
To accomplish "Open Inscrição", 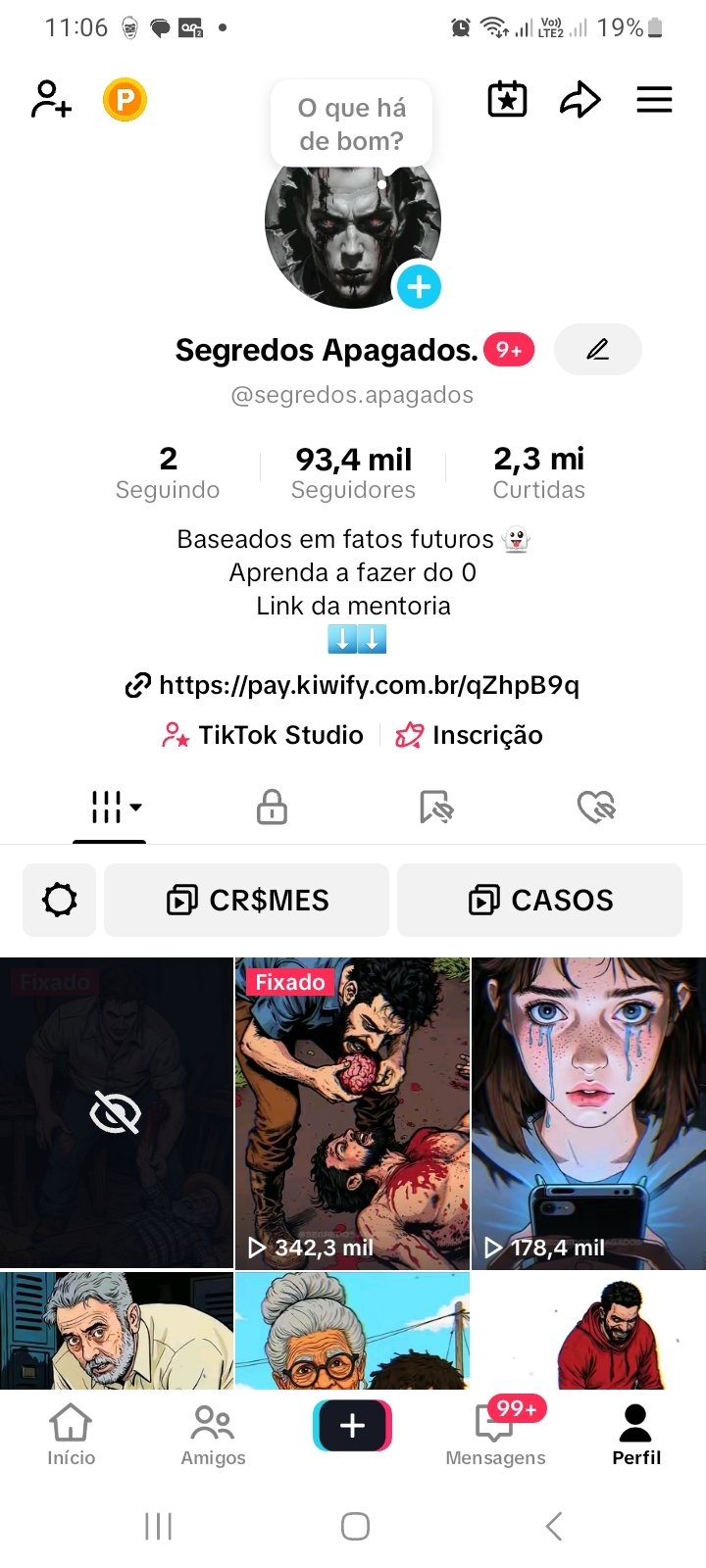I will tap(469, 735).
